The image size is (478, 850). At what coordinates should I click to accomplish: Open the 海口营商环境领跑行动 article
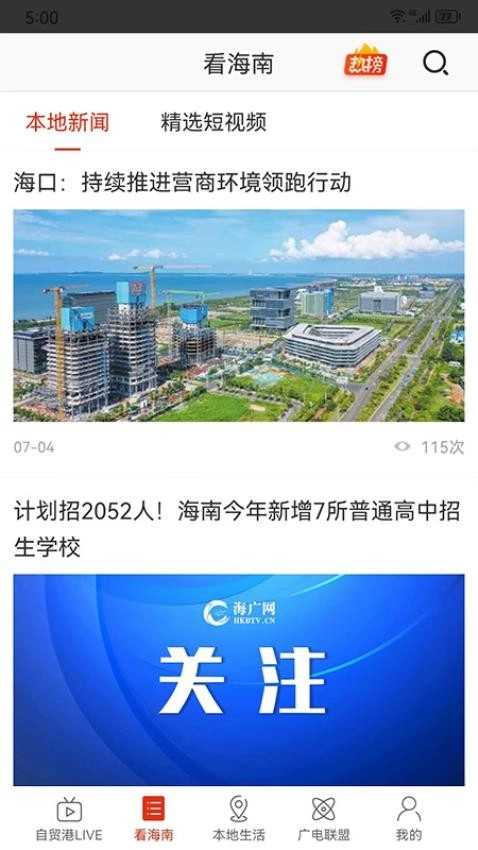coord(183,183)
